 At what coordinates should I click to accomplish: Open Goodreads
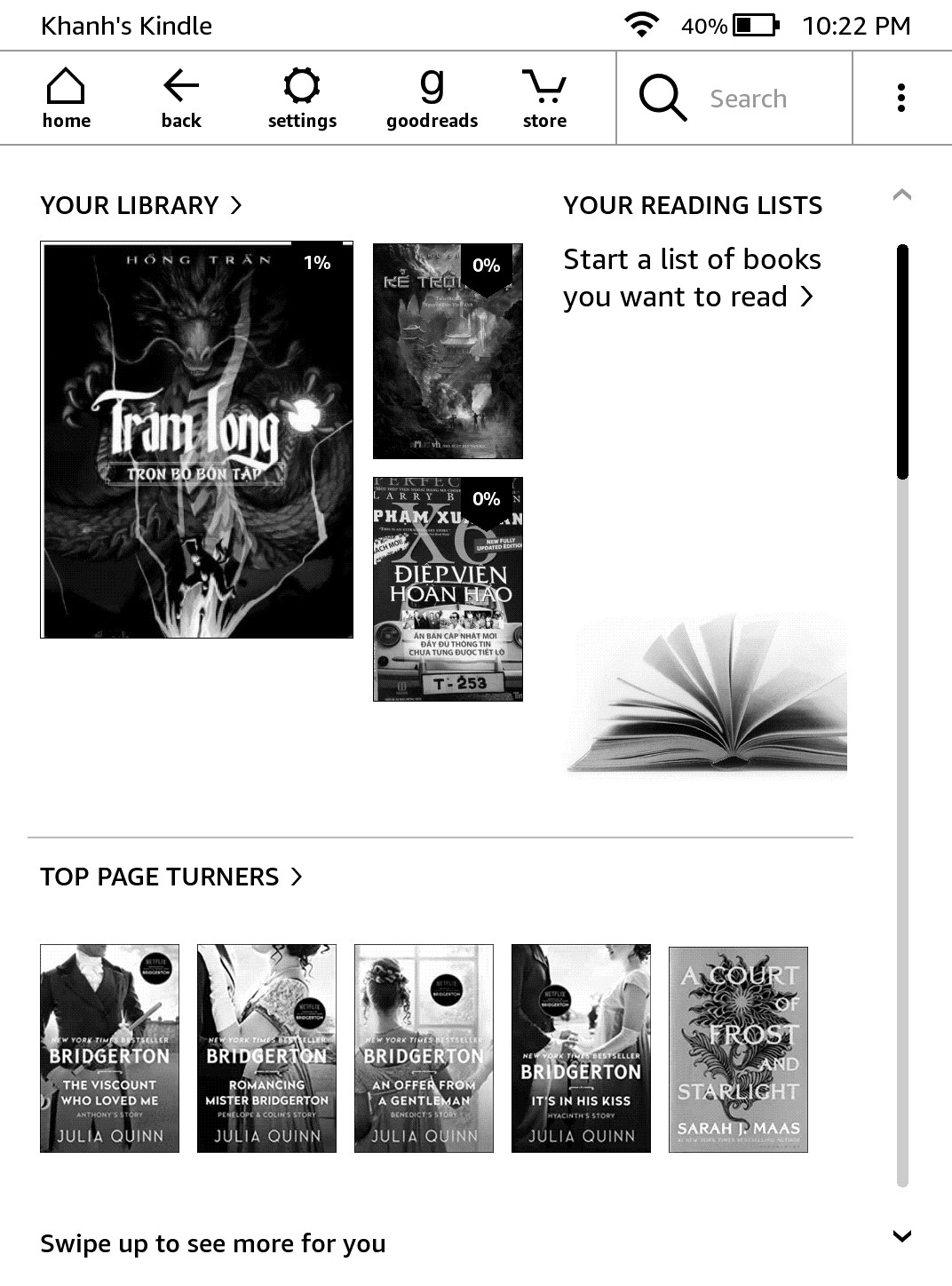pos(432,99)
